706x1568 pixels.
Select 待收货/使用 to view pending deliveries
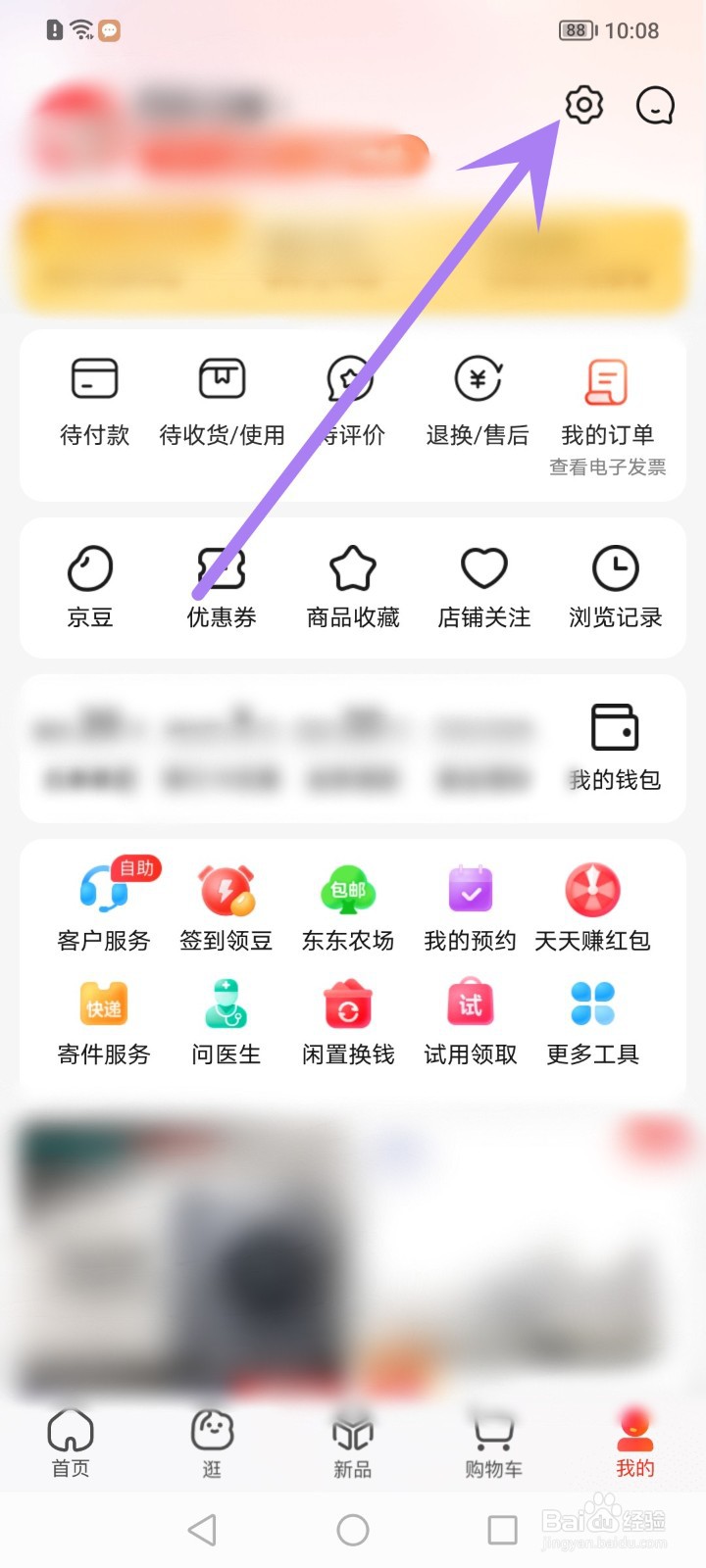click(222, 400)
